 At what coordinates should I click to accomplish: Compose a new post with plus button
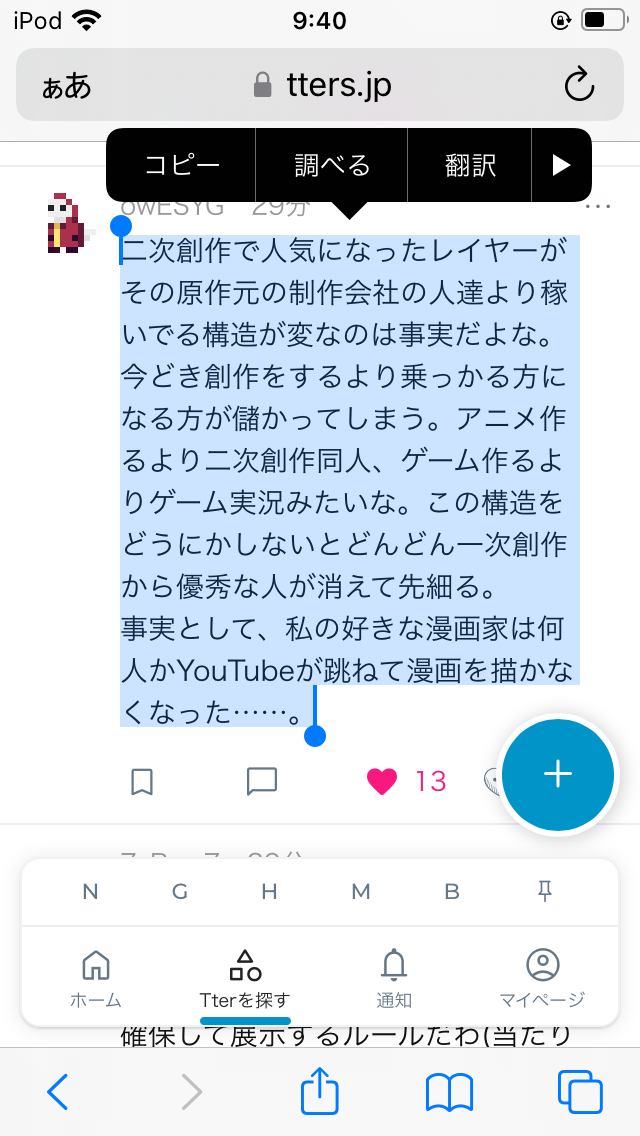(x=557, y=773)
